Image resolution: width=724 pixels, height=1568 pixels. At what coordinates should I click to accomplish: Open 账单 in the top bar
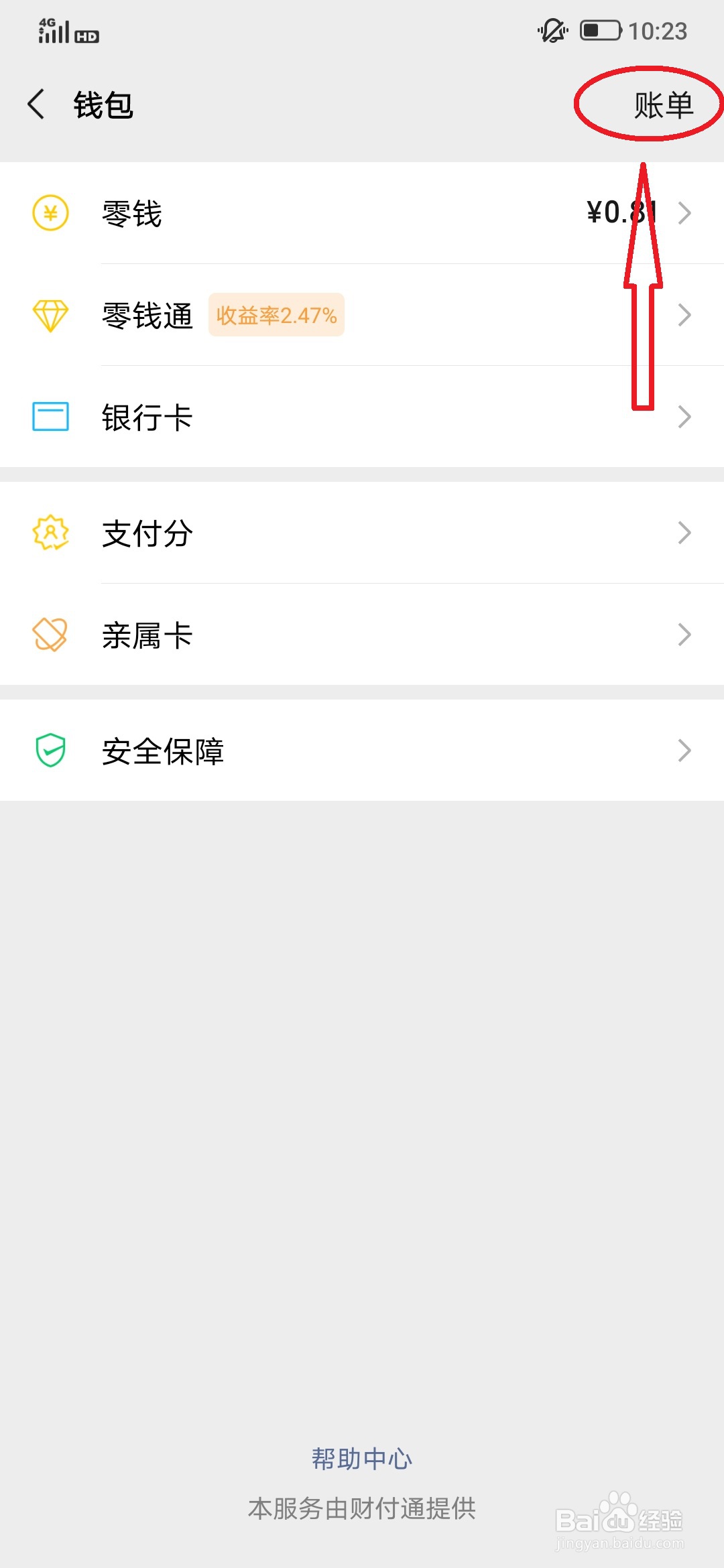coord(663,105)
